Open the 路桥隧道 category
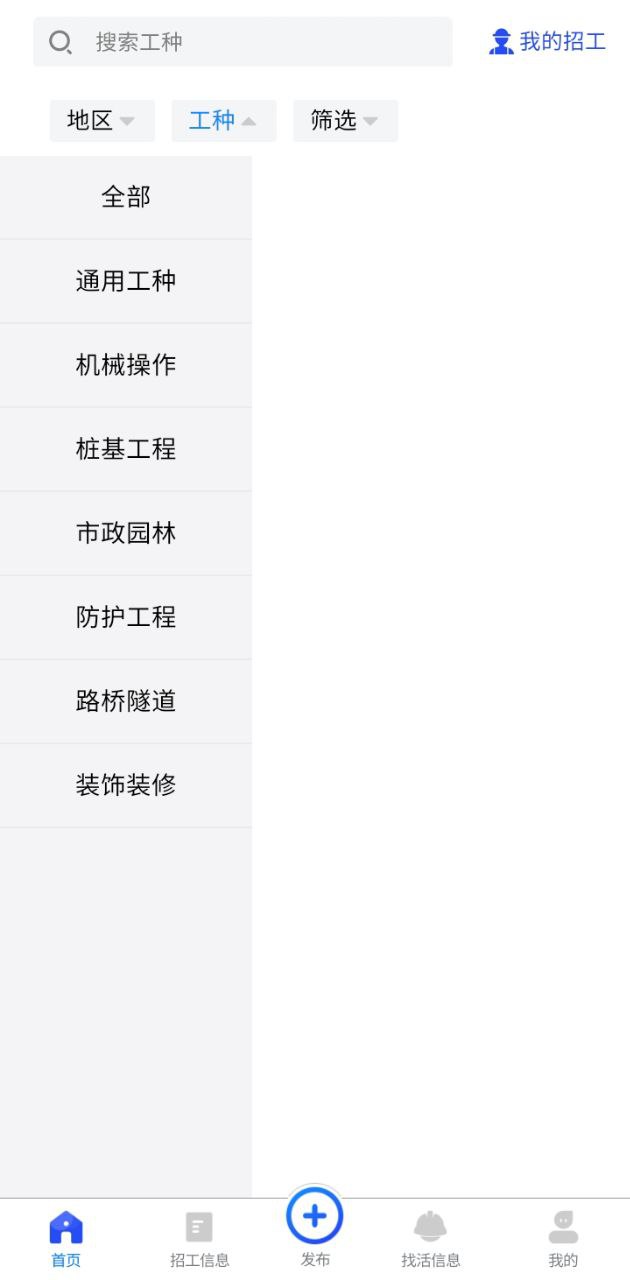 click(126, 701)
